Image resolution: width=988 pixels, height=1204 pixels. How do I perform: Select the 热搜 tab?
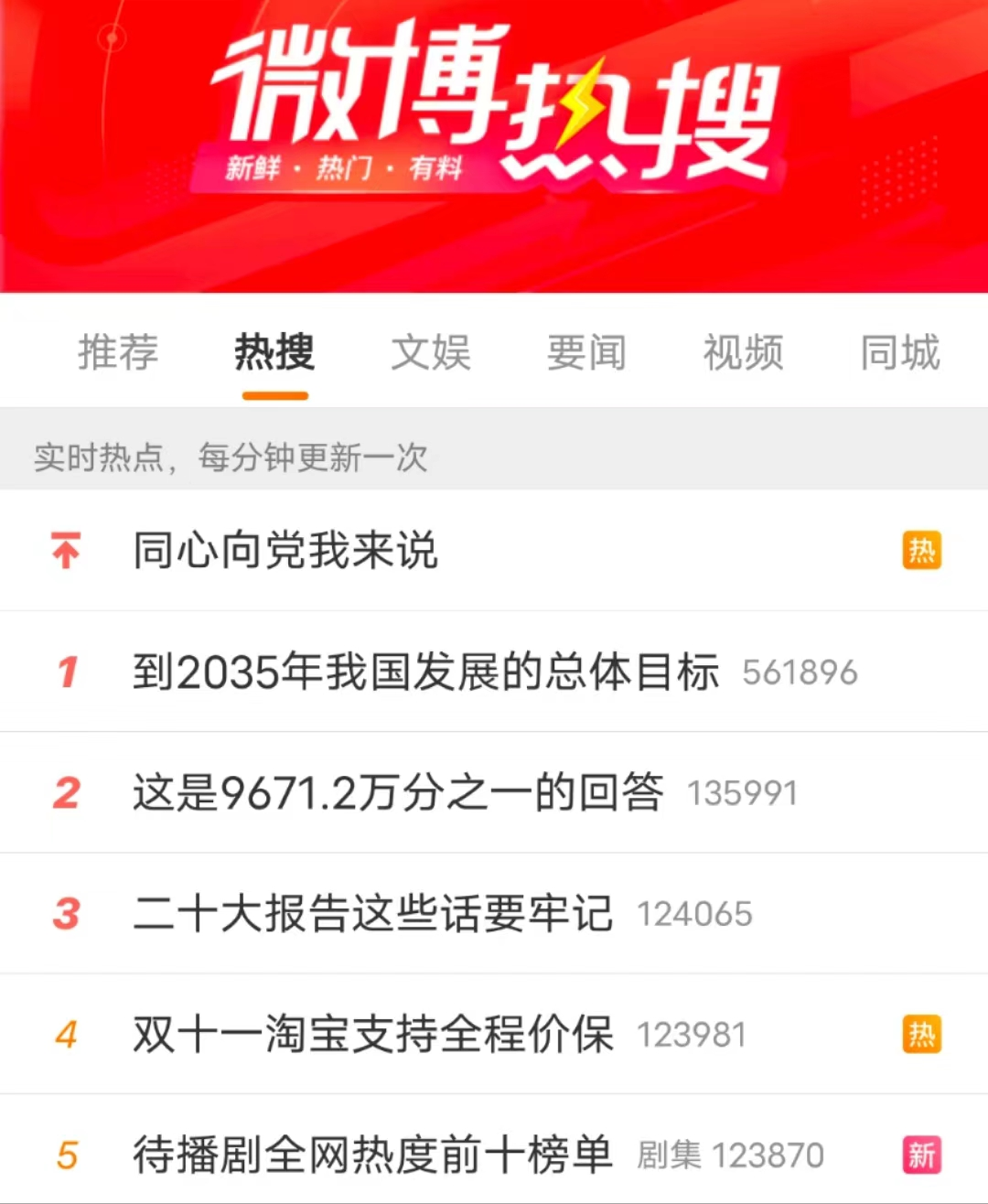274,352
